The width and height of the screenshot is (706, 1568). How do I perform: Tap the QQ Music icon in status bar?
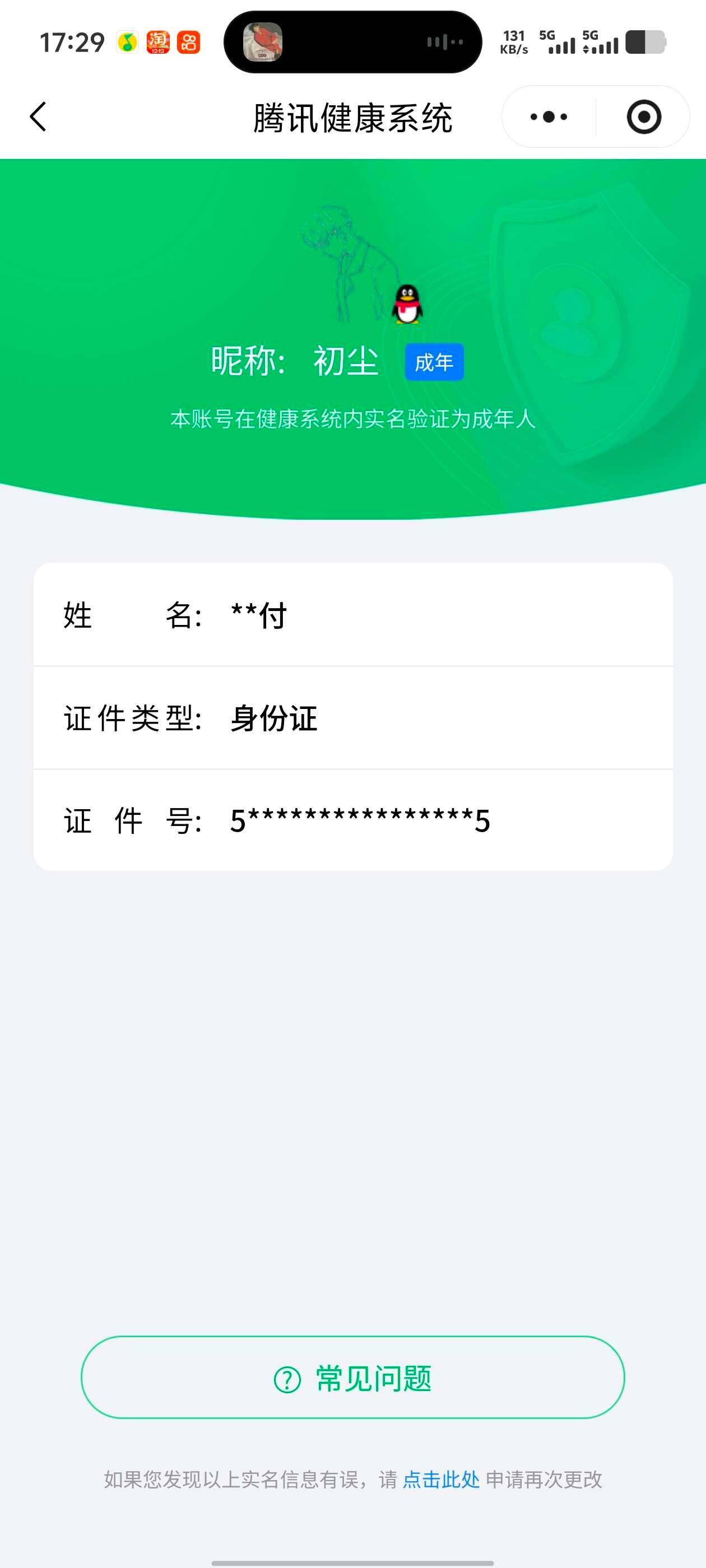click(126, 41)
